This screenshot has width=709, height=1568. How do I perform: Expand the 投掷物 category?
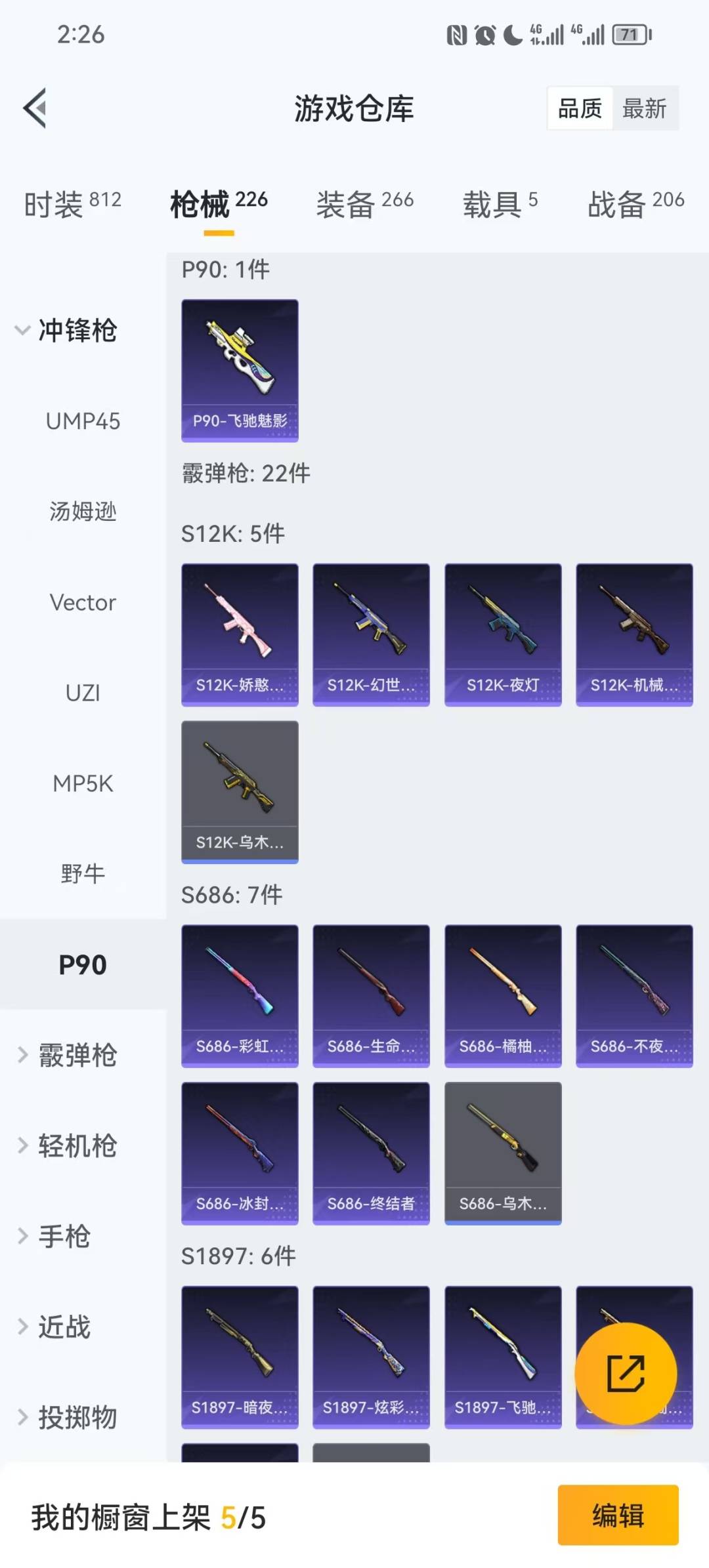tap(67, 1417)
